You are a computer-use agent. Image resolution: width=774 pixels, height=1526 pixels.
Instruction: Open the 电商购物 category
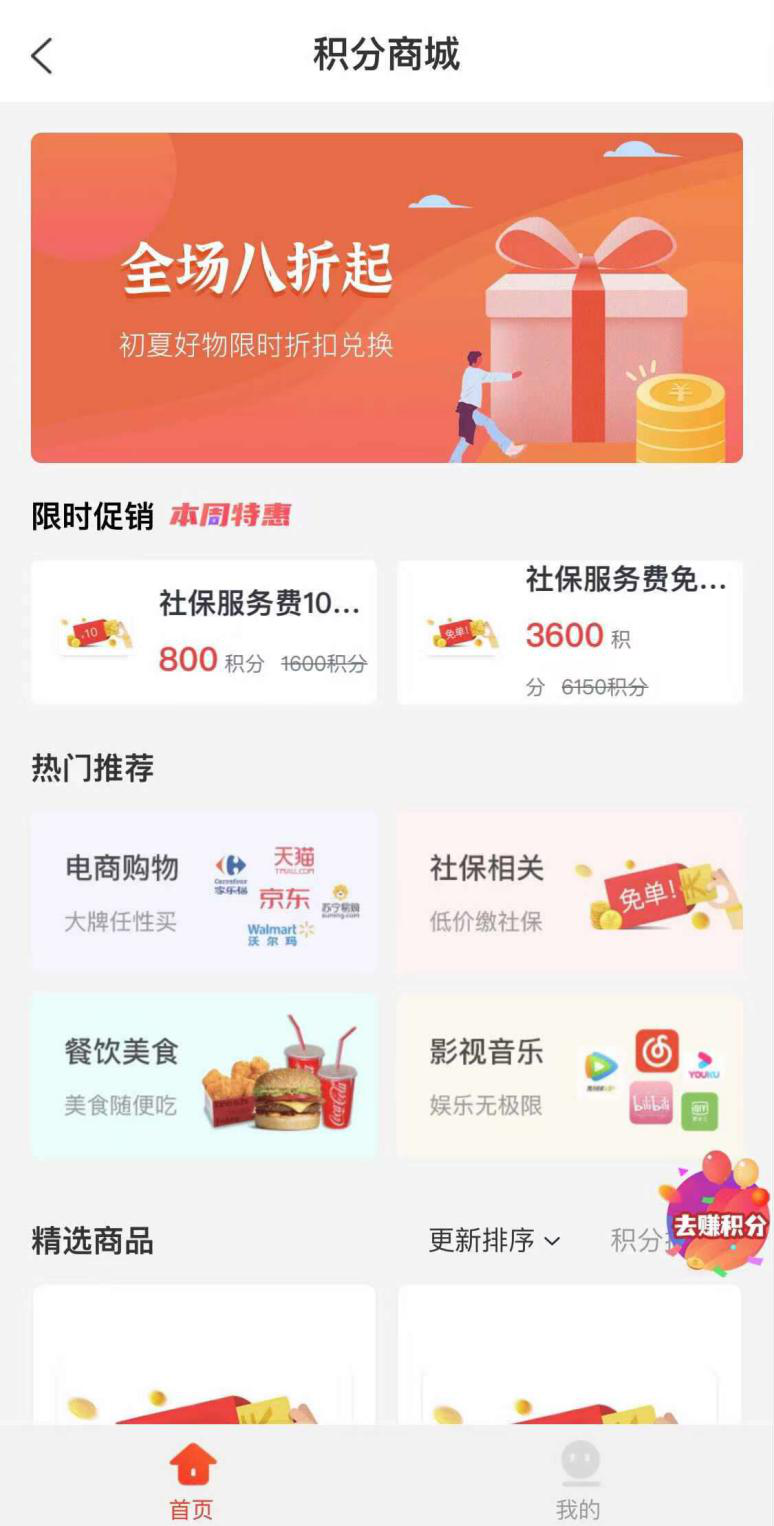click(x=204, y=892)
